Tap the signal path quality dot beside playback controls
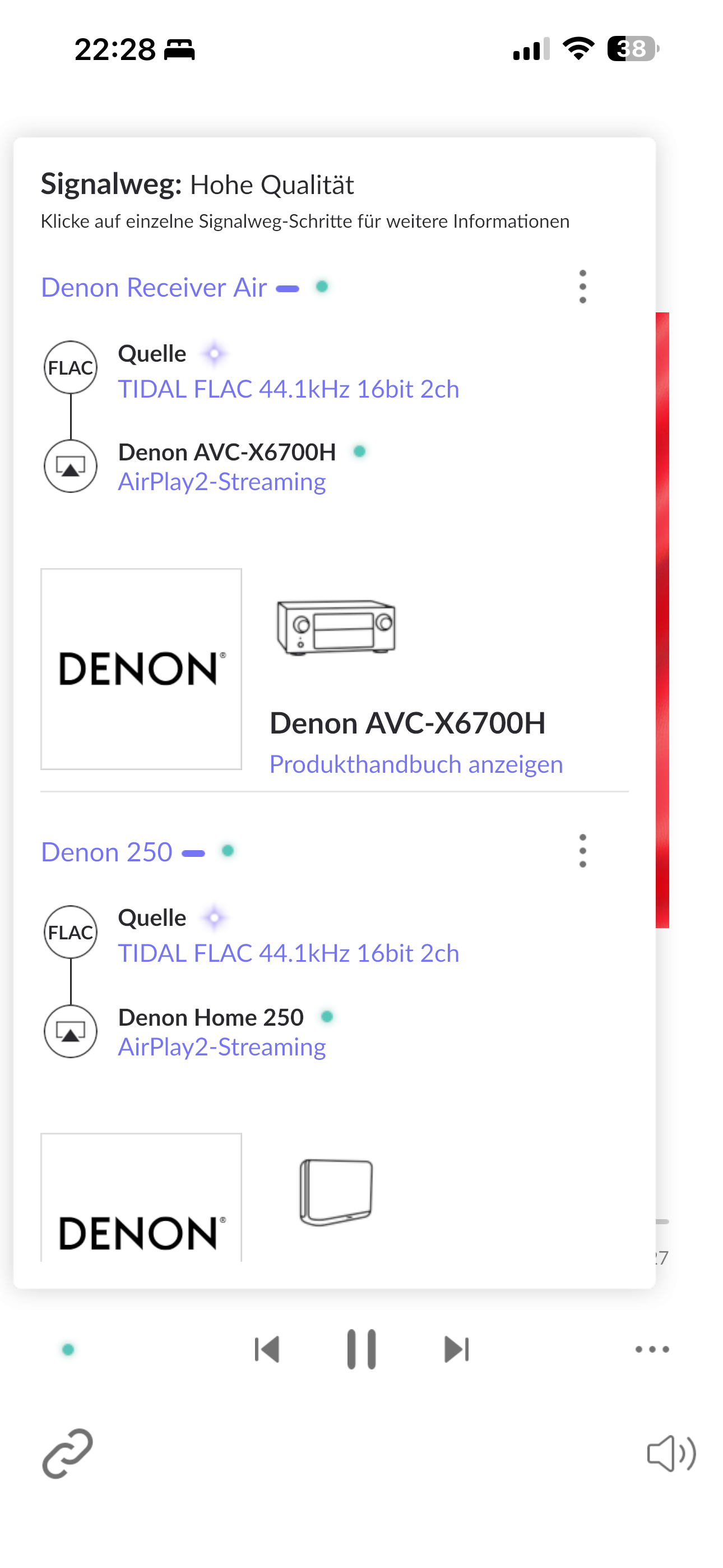This screenshot has width=723, height=1568. tap(68, 1349)
